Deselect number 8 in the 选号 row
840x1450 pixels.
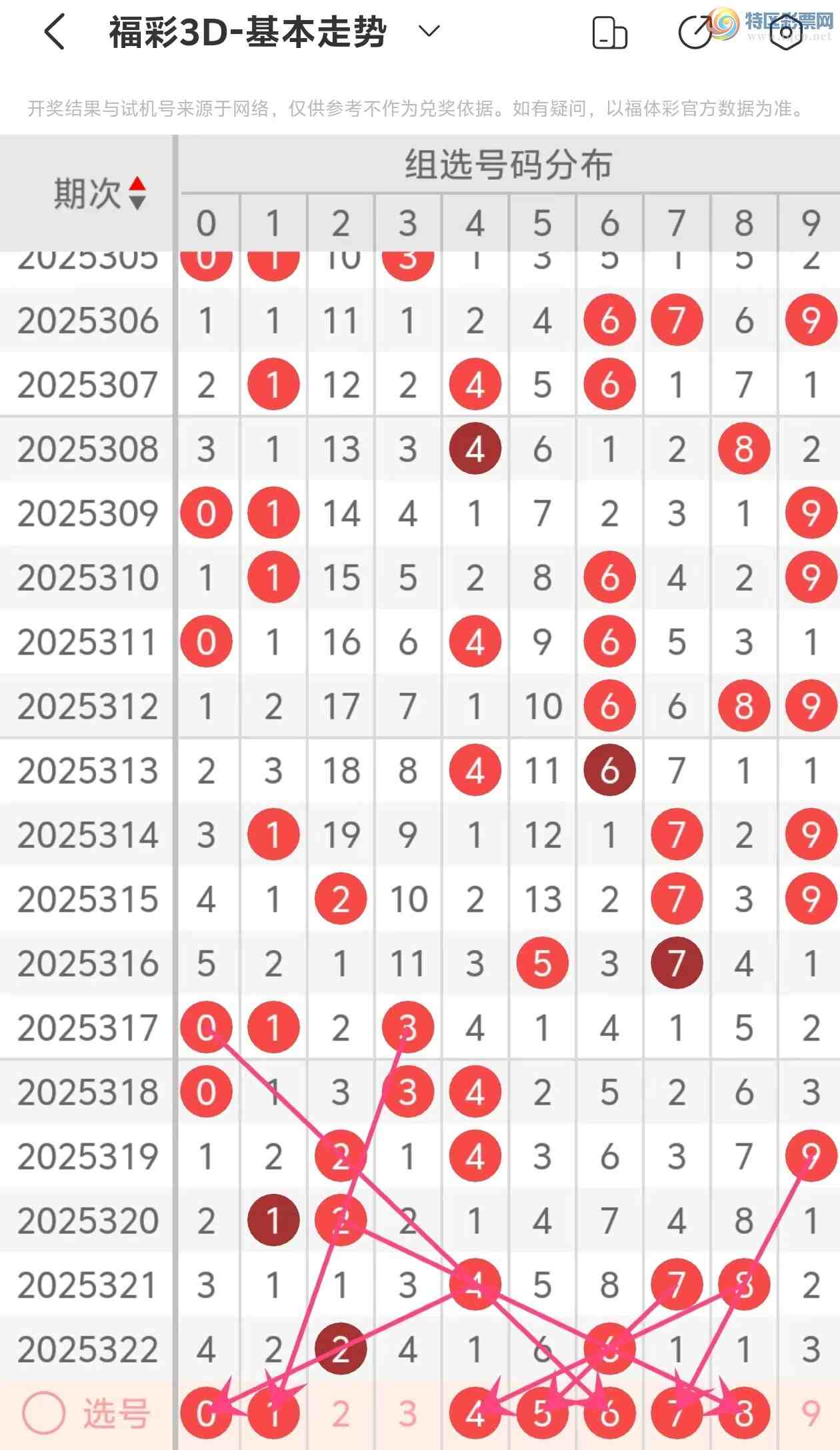point(744,1413)
